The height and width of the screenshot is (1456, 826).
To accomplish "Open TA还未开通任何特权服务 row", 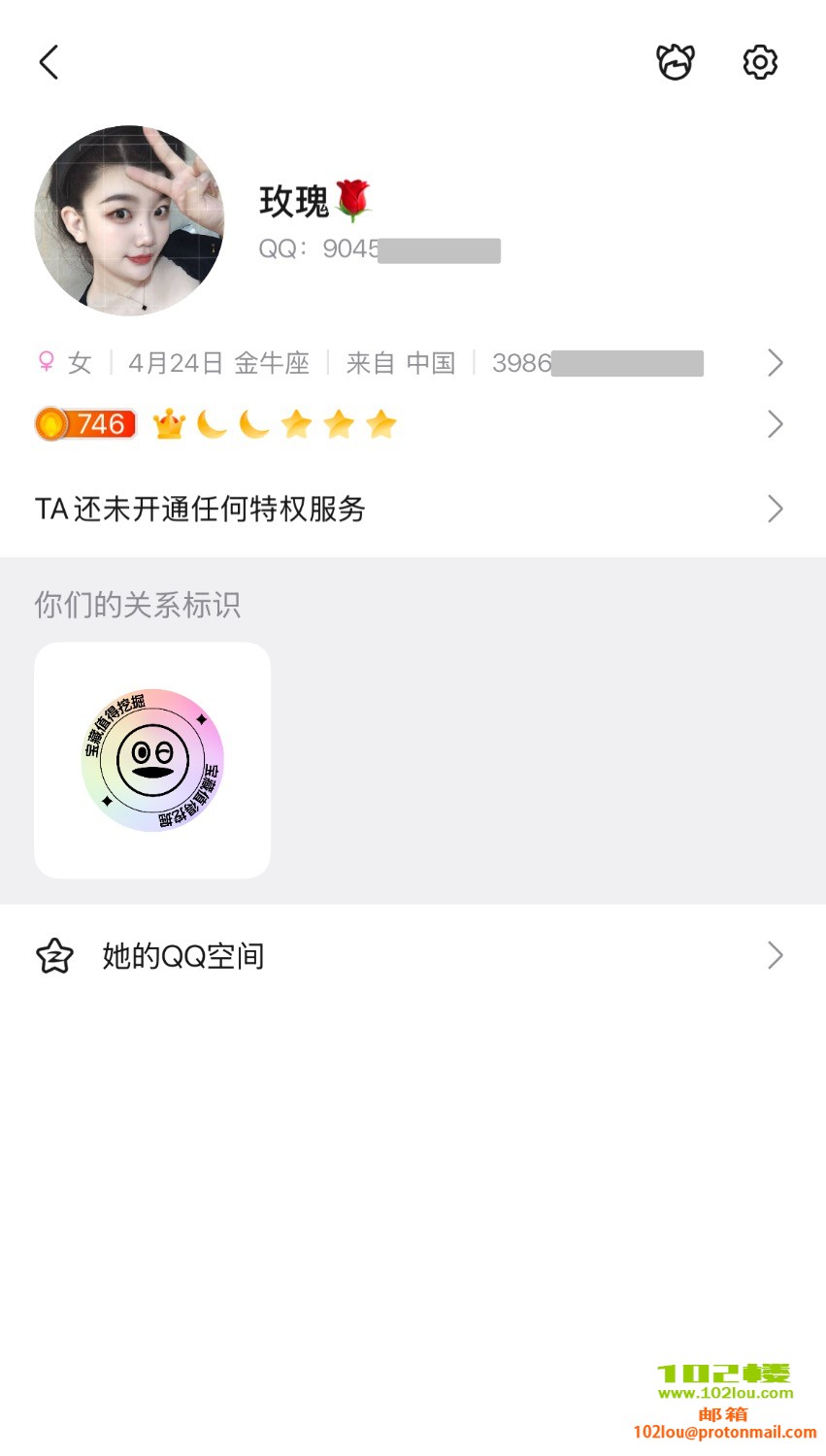I will coord(408,509).
